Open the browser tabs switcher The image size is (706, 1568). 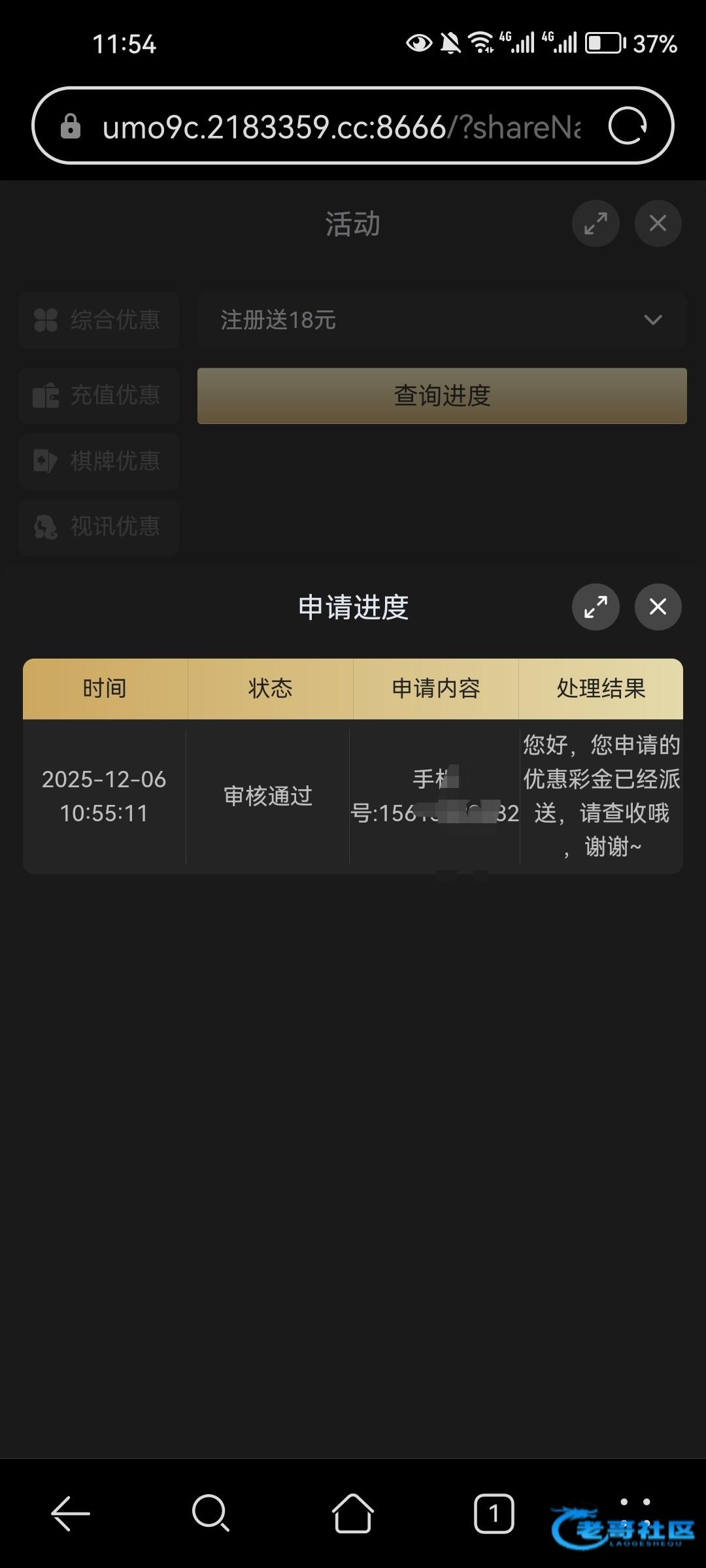494,1513
